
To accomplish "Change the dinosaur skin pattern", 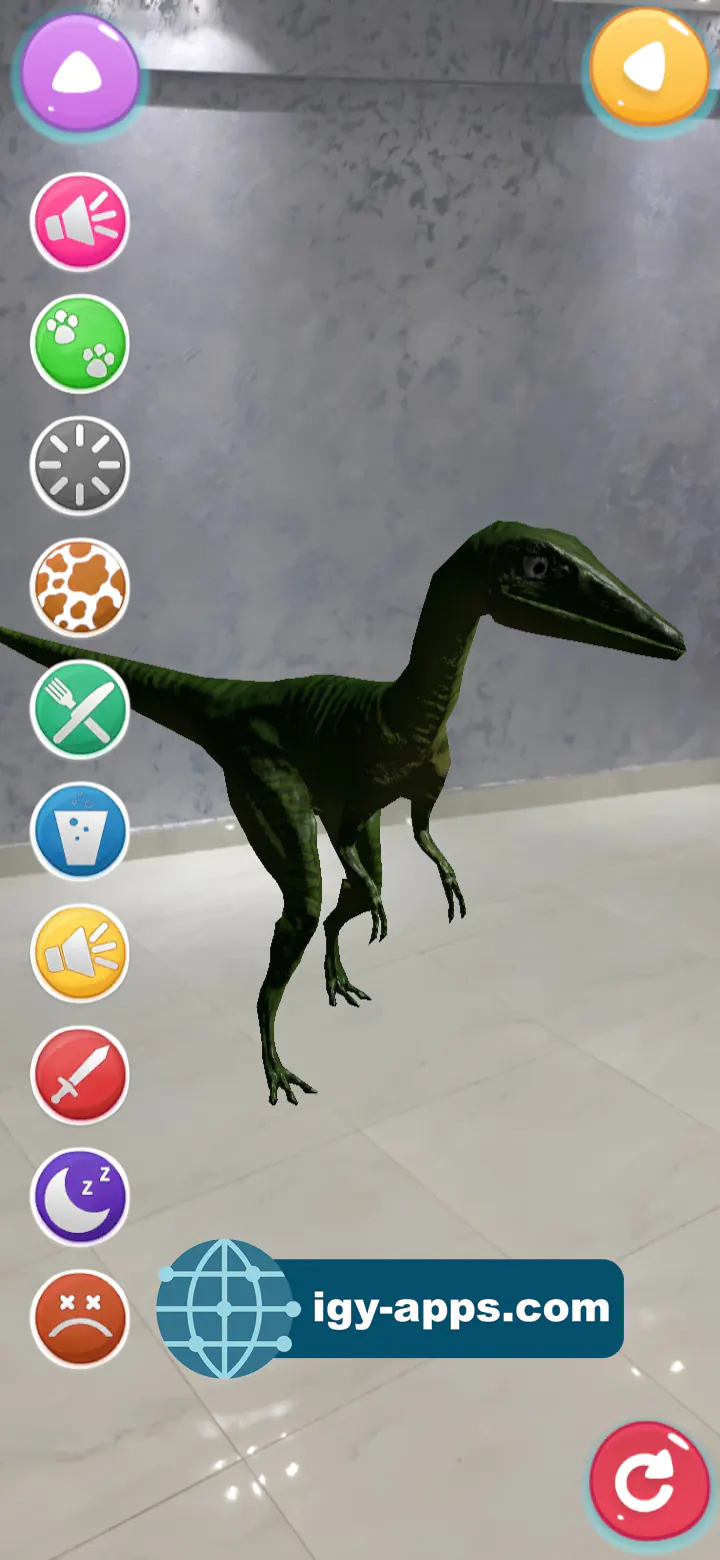I will [80, 588].
